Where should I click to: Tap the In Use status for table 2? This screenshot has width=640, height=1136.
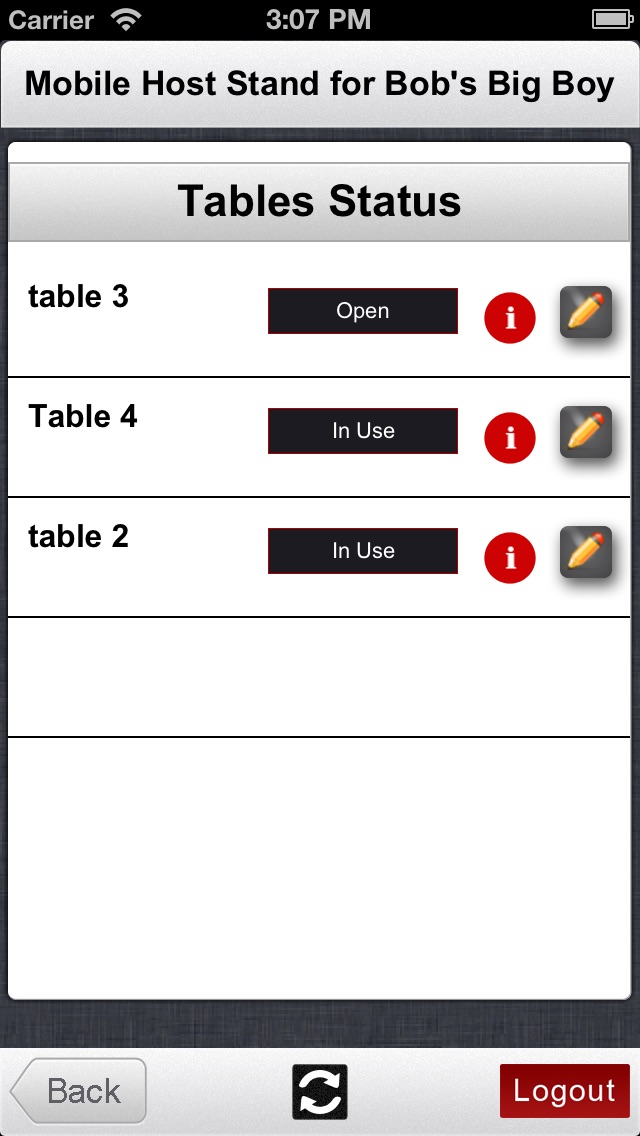362,551
